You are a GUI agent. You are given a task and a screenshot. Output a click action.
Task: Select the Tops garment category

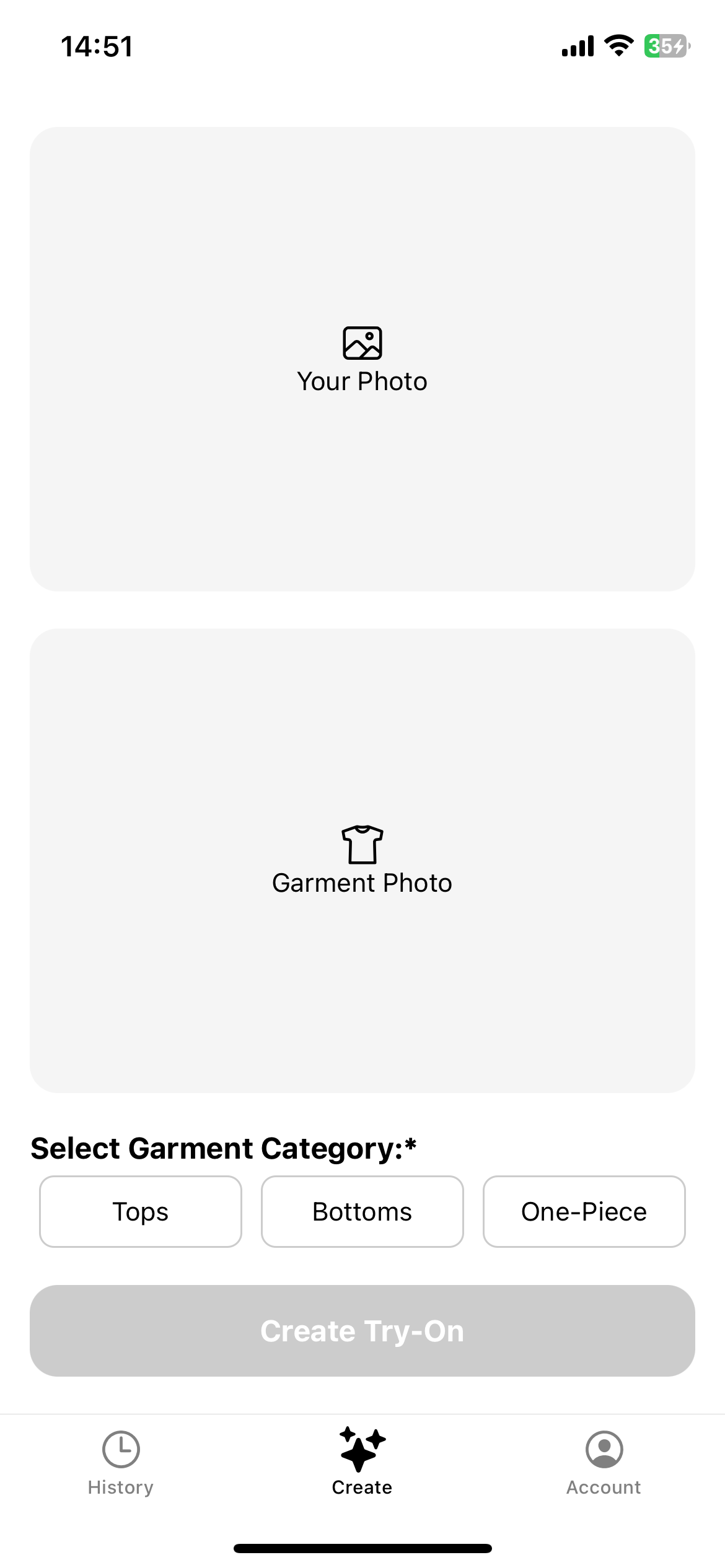[141, 1211]
